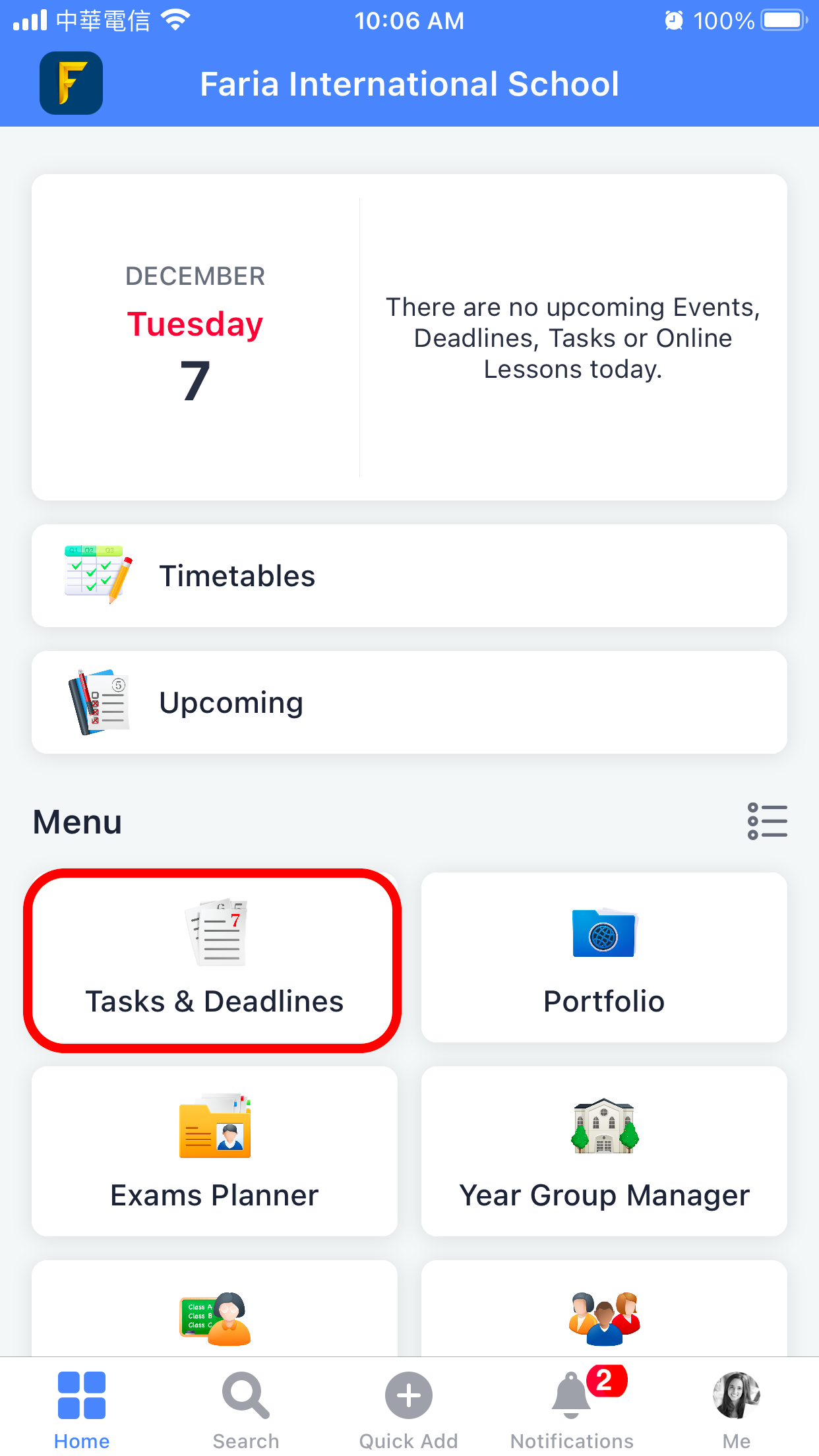Open the Timetables row
Image resolution: width=819 pixels, height=1456 pixels.
click(409, 576)
